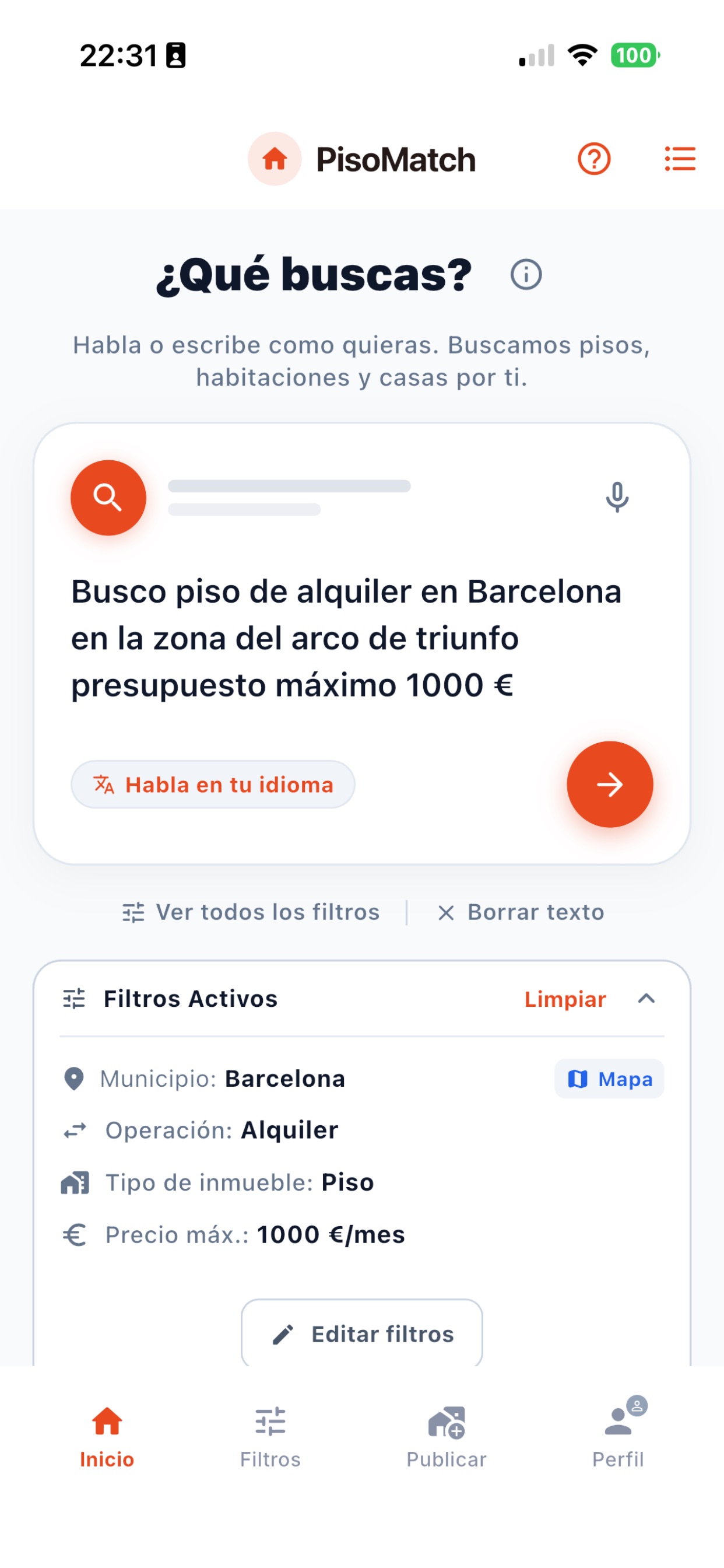Go to the Inicio tab
Viewport: 724px width, 1568px height.
point(107,1438)
